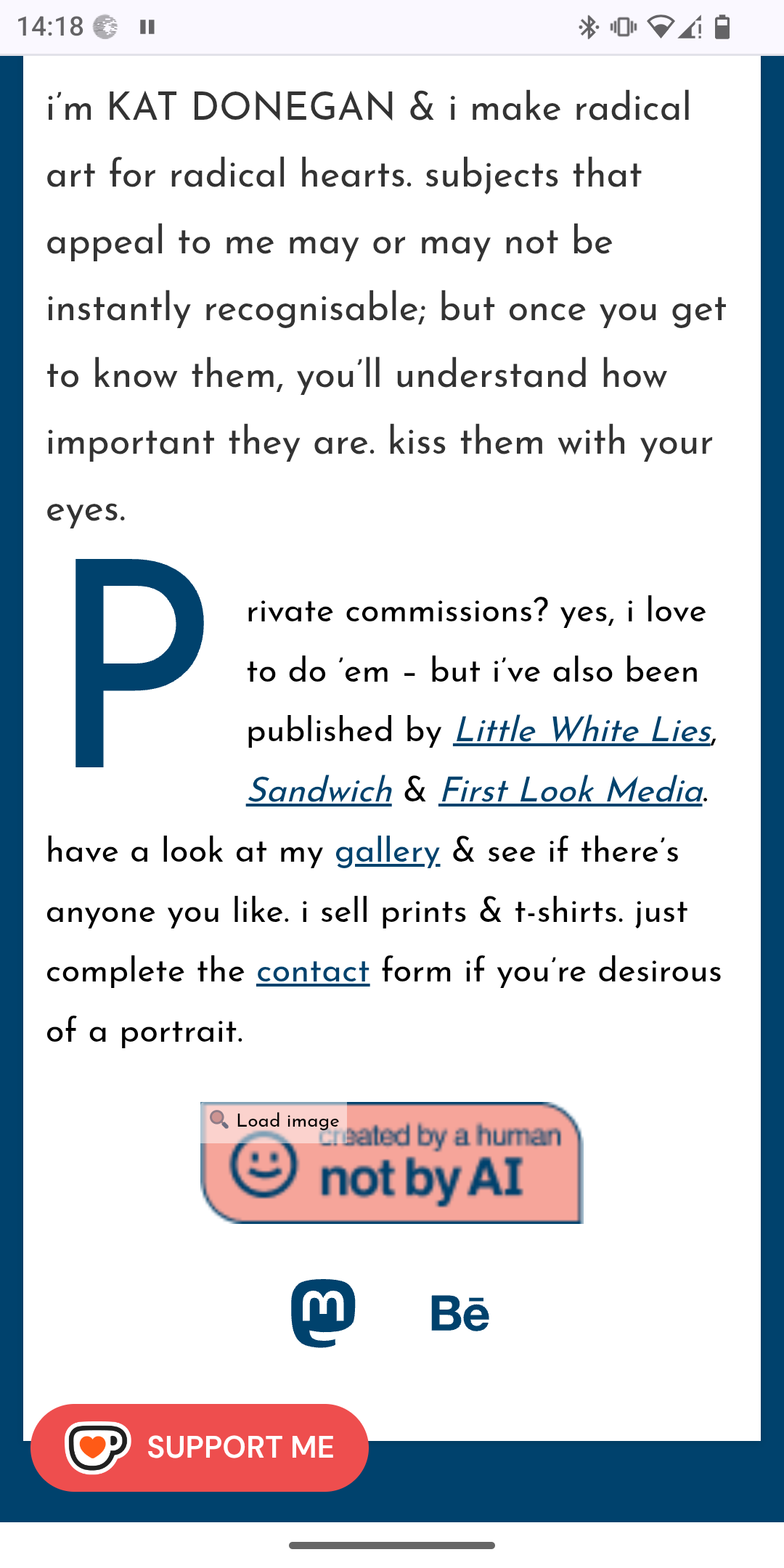Viewport: 784px width, 1568px height.
Task: Tap the Load image button
Action: (274, 1121)
